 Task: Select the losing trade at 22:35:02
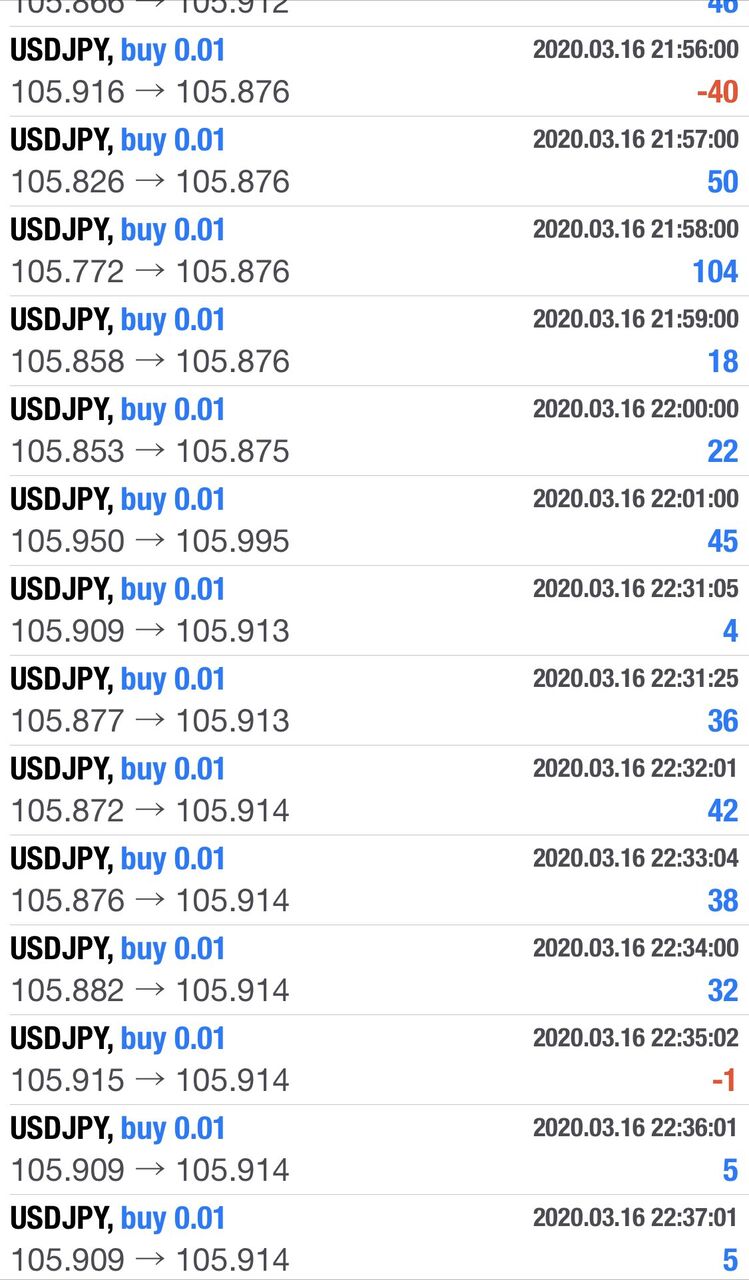(x=374, y=1060)
